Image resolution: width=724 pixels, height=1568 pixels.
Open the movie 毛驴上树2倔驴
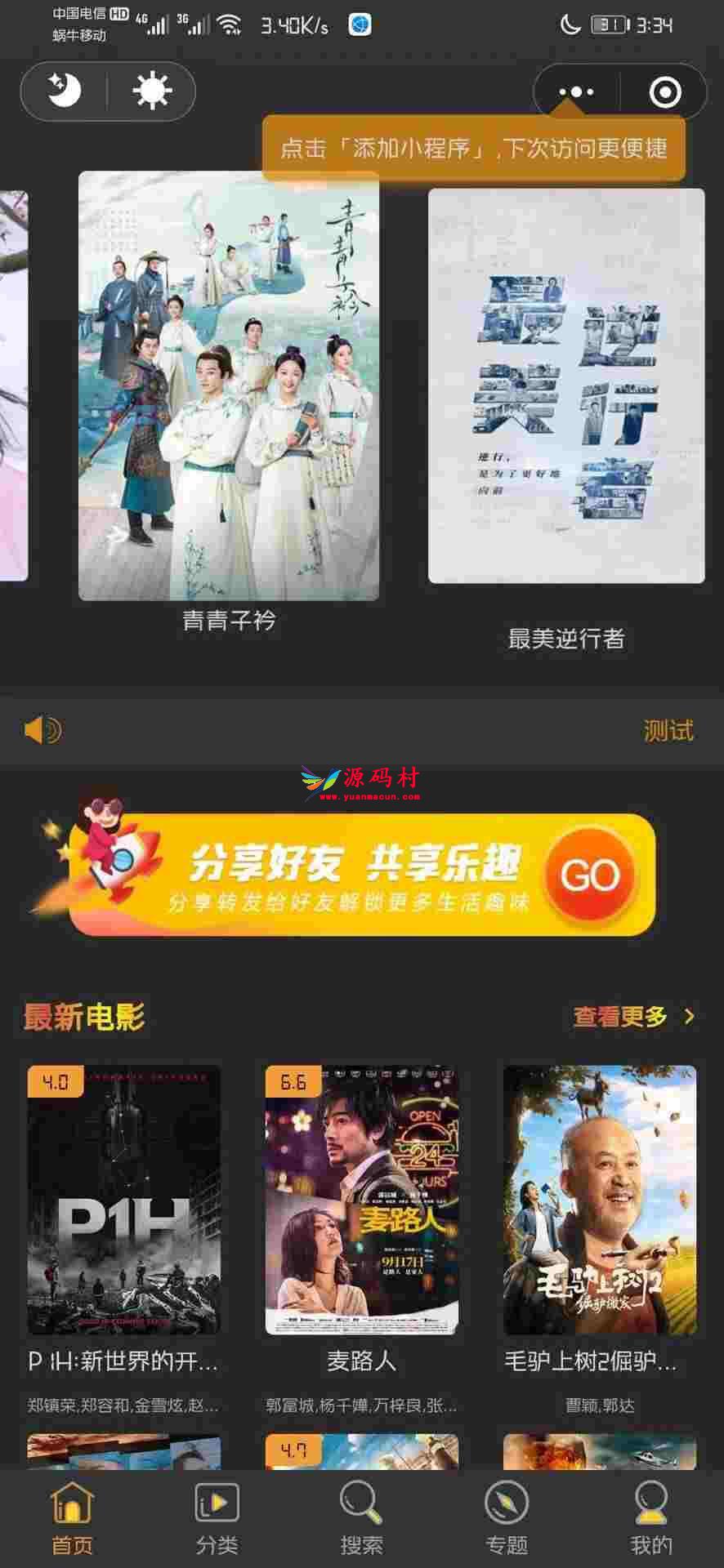pyautogui.click(x=599, y=1199)
